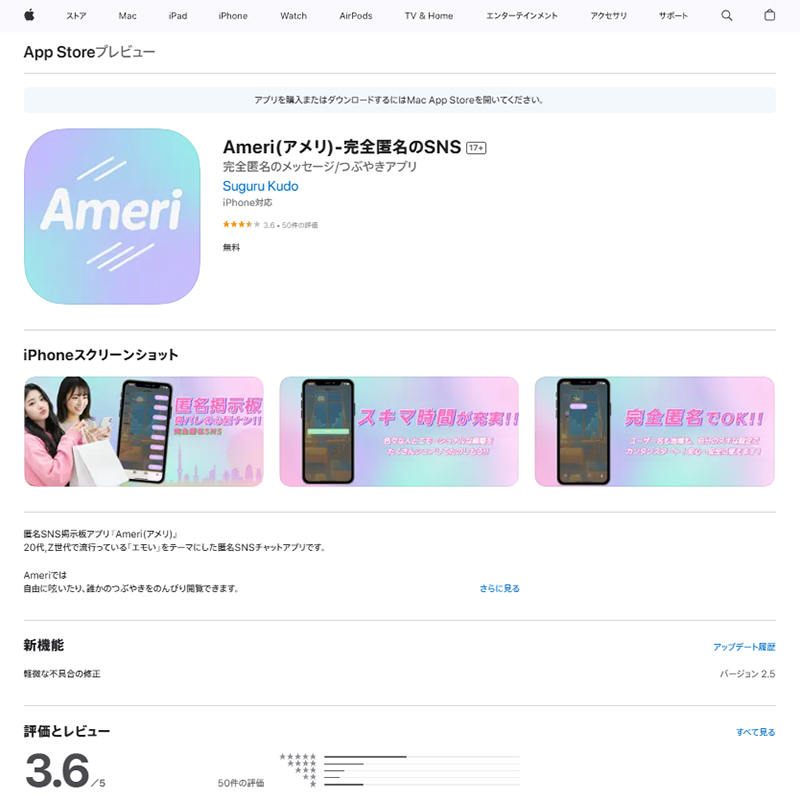View developer Suguru Kudo's page
Viewport: 800px width, 800px height.
tap(260, 186)
